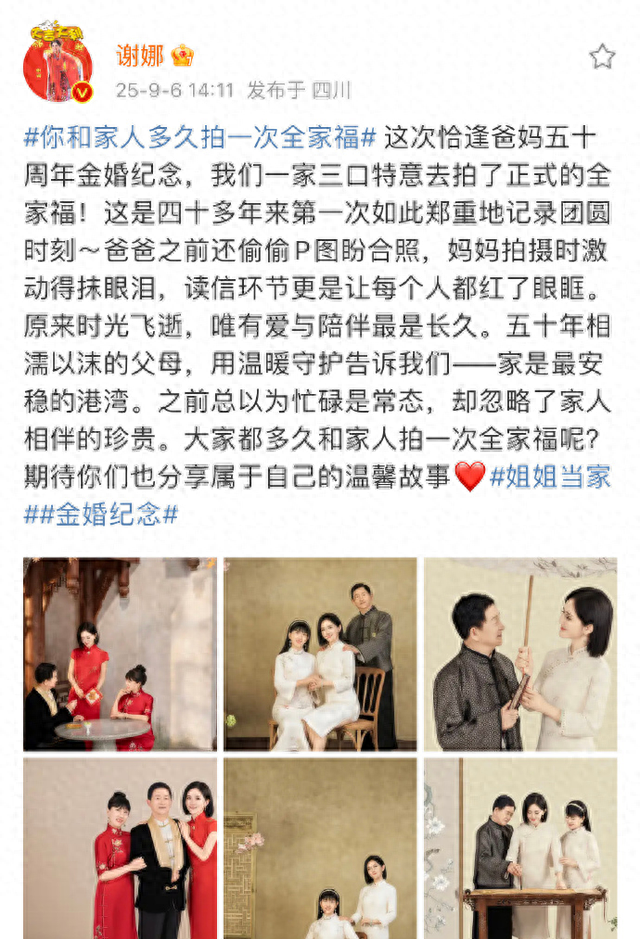Screen dimensions: 640x939
Task: View the photo of three in red dresses
Action: 120,848
